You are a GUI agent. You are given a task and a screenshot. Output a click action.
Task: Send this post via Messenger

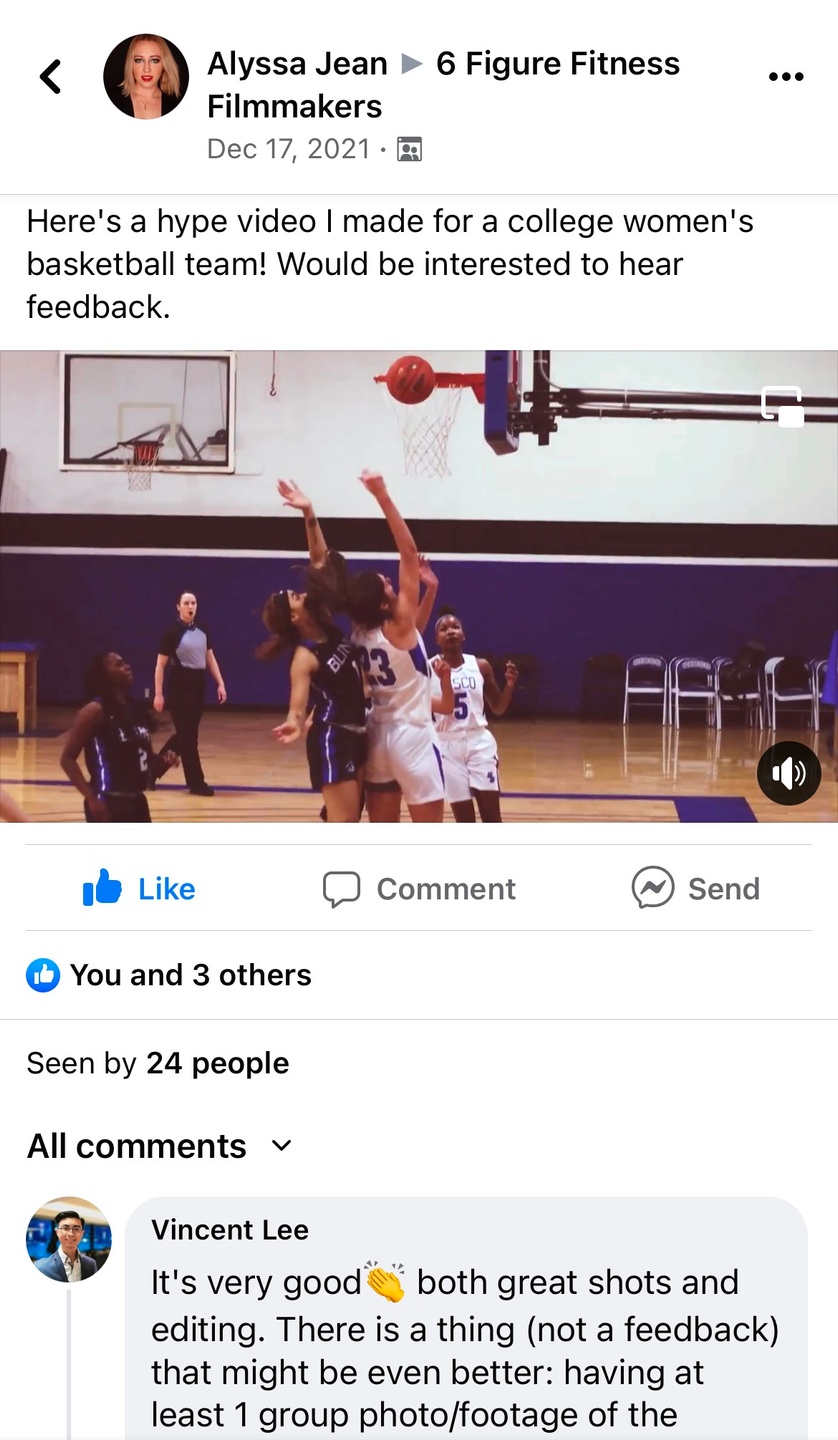click(x=696, y=888)
